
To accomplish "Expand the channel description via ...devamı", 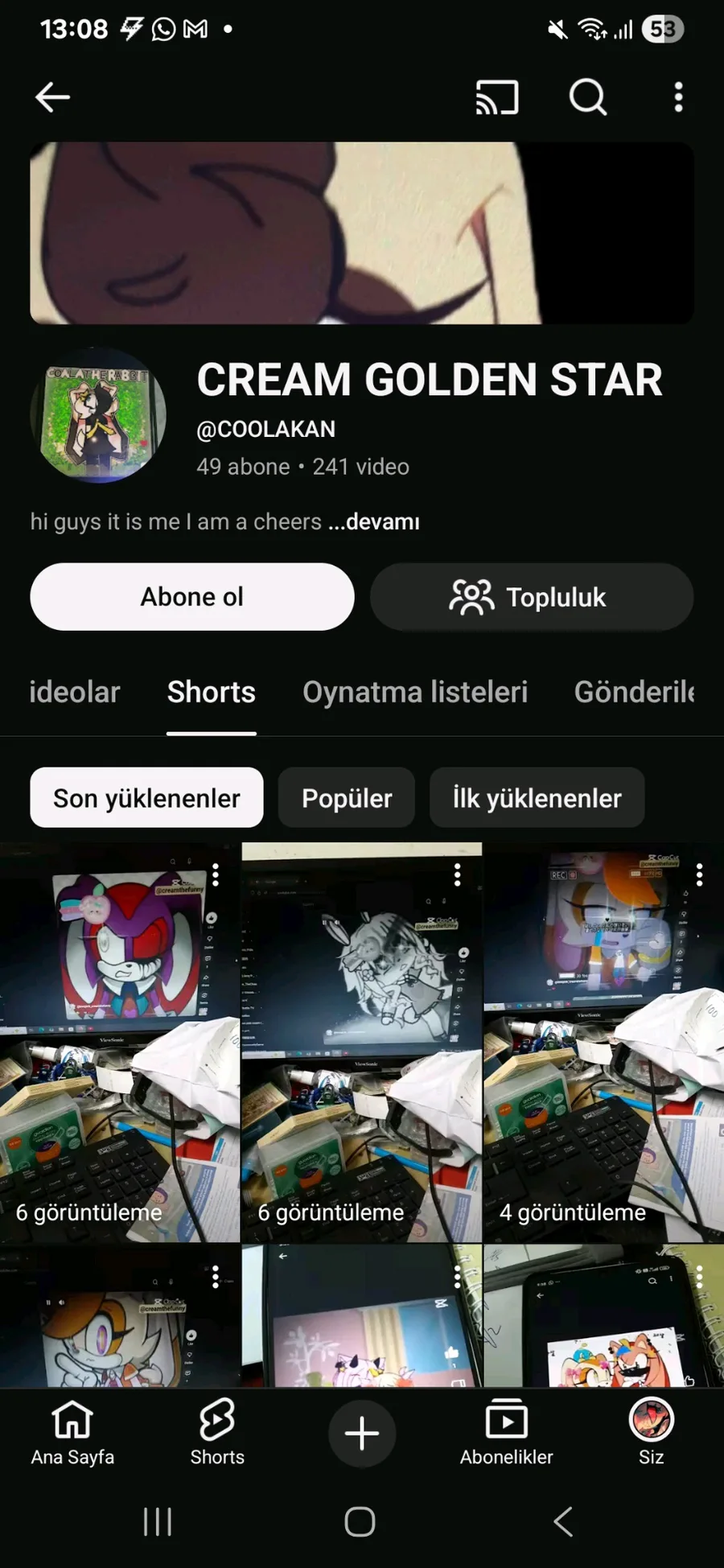I will [x=373, y=522].
